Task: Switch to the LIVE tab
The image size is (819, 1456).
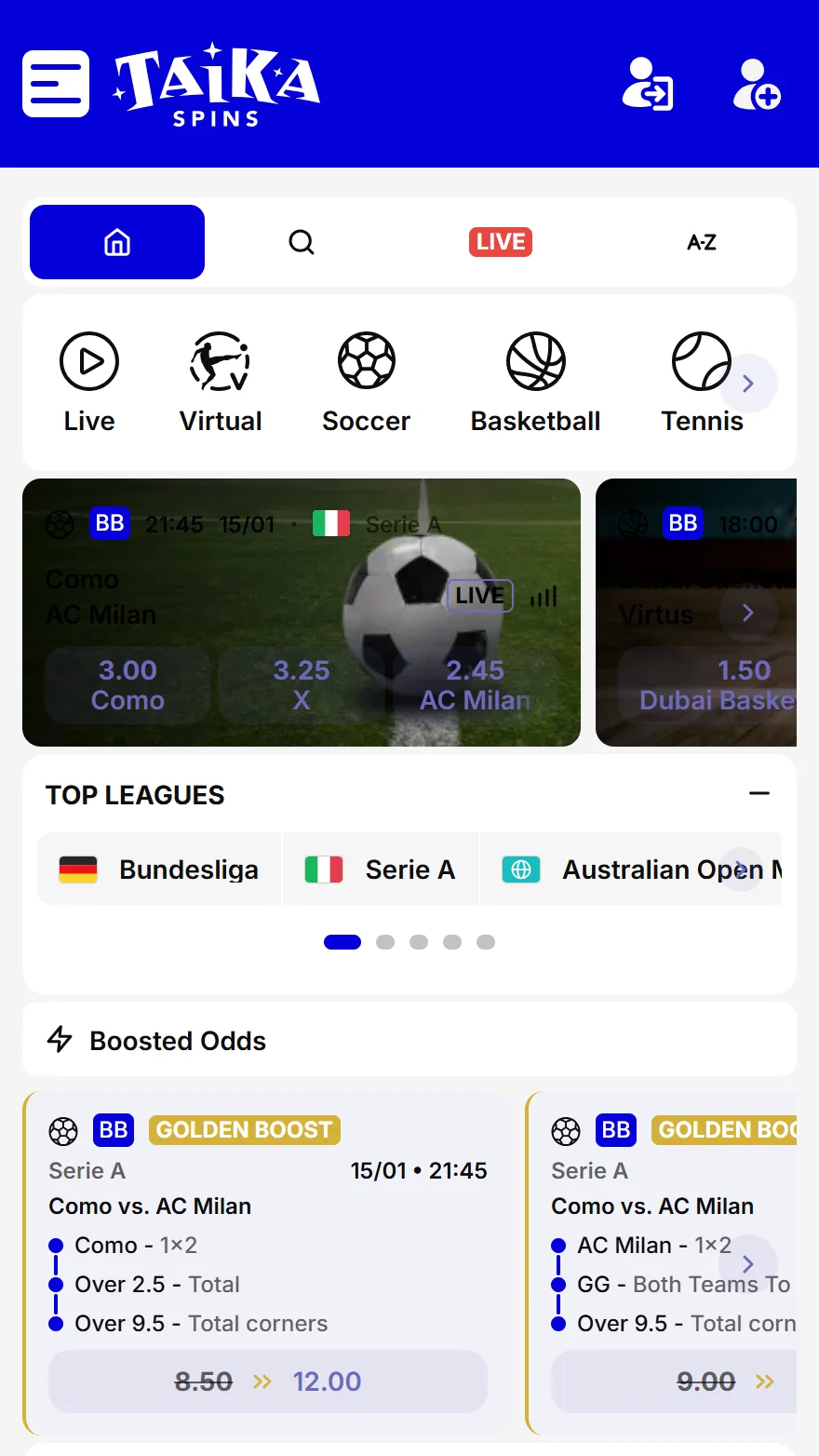Action: coord(501,242)
